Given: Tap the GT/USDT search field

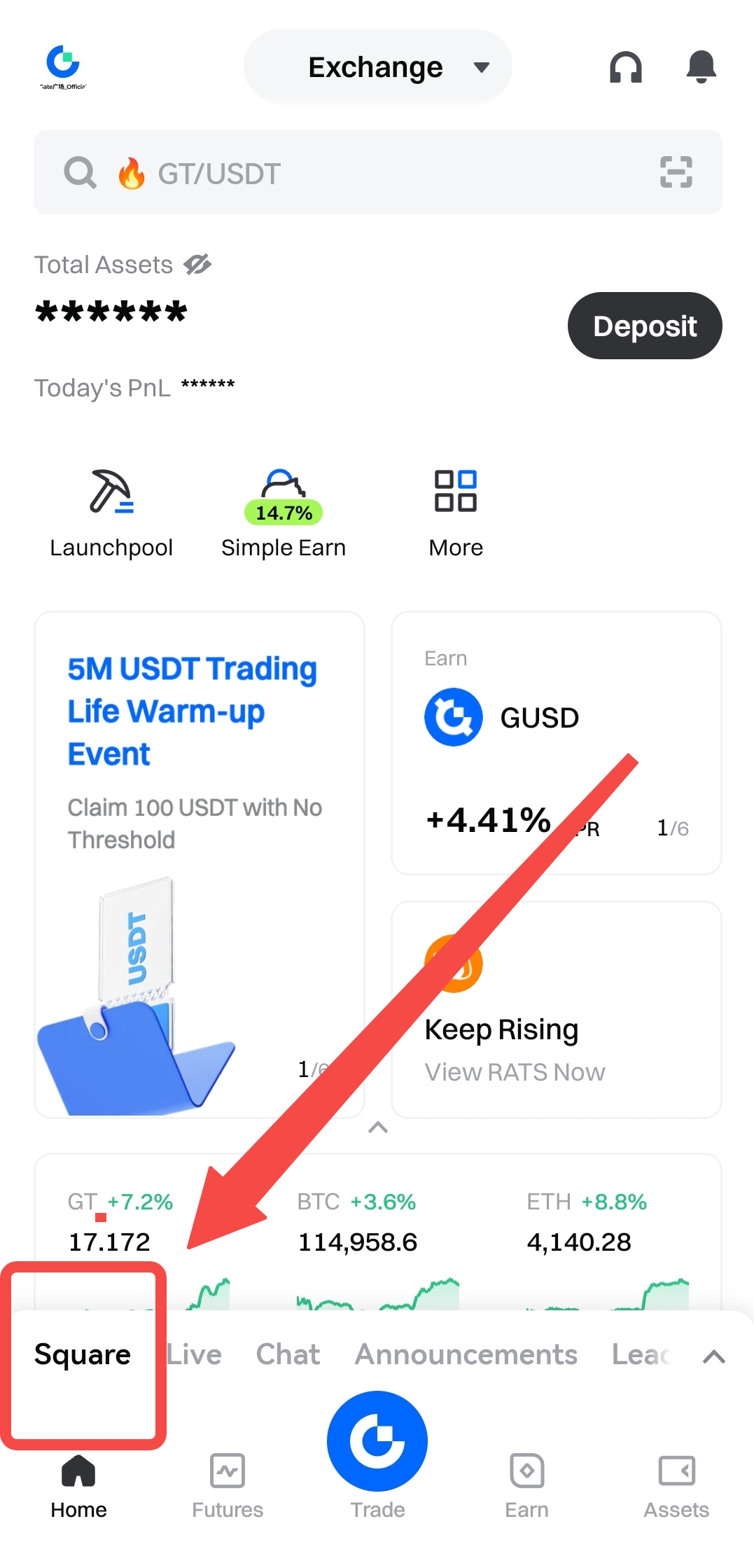Looking at the screenshot, I should pyautogui.click(x=350, y=173).
